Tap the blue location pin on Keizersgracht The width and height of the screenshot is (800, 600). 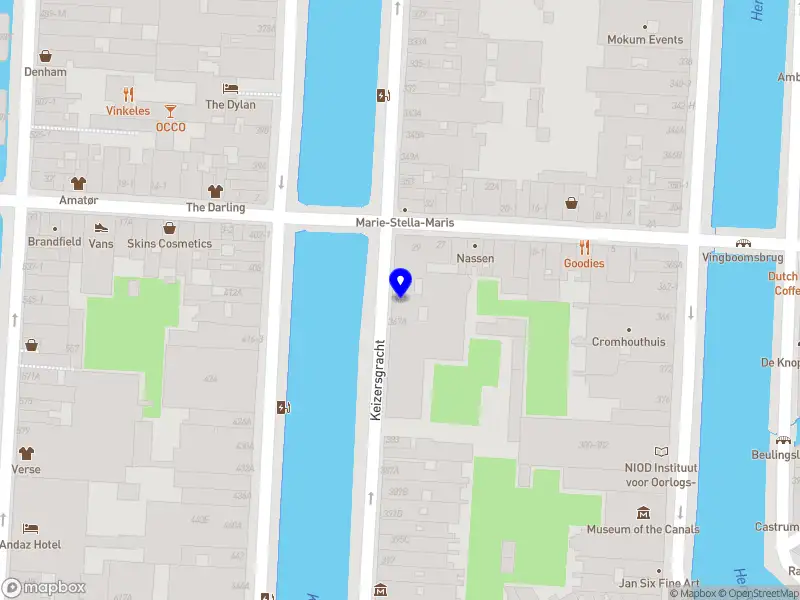tap(400, 283)
